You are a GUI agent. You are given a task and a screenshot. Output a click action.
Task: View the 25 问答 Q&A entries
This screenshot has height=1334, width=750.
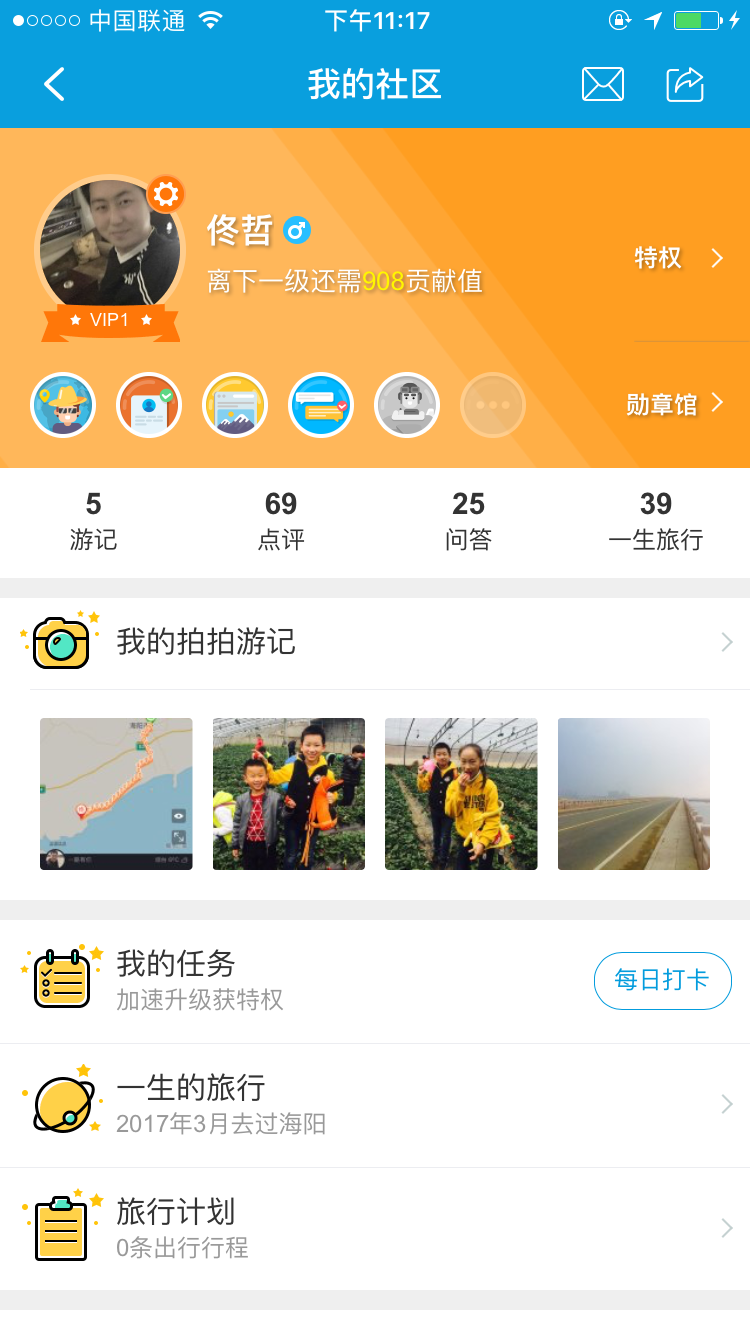coord(468,521)
